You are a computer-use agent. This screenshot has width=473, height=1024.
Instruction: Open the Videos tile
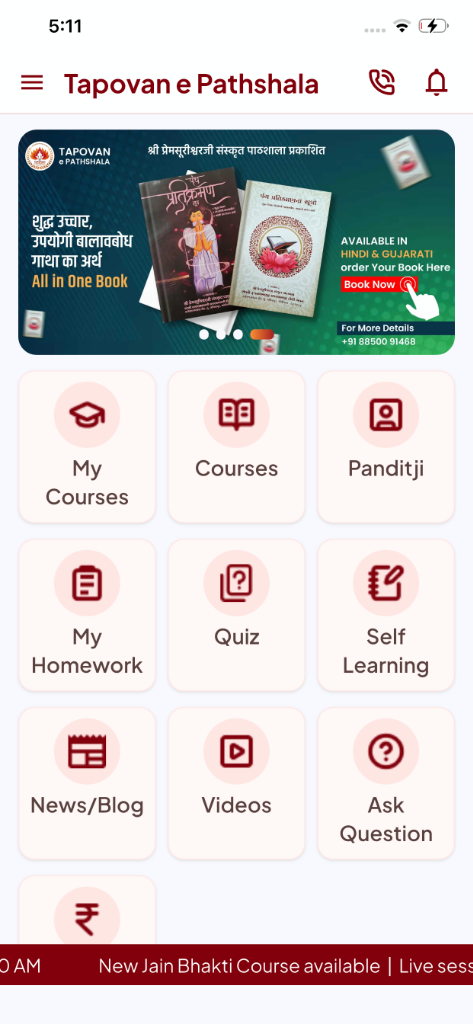click(236, 784)
